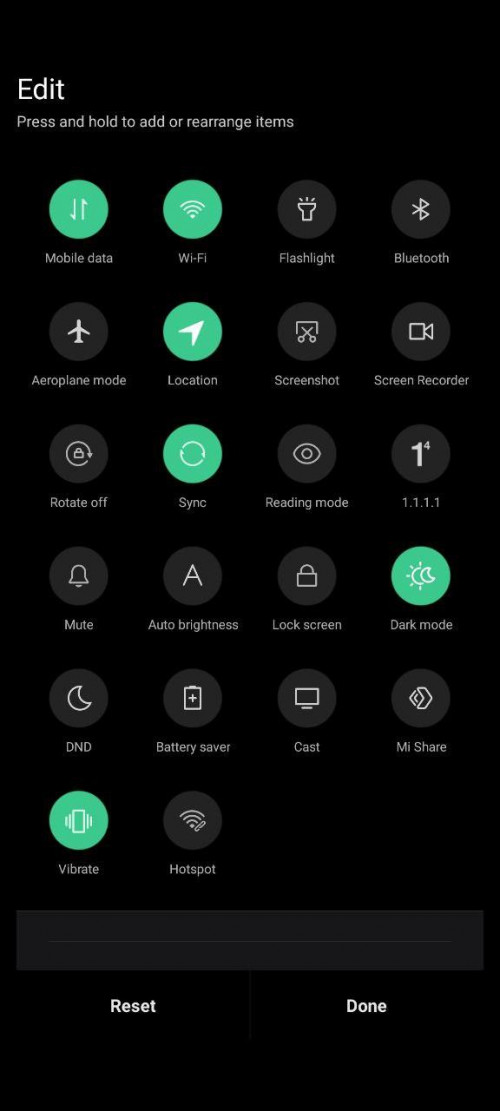This screenshot has width=500, height=1111.
Task: Switch on Aeroplane mode
Action: (79, 332)
